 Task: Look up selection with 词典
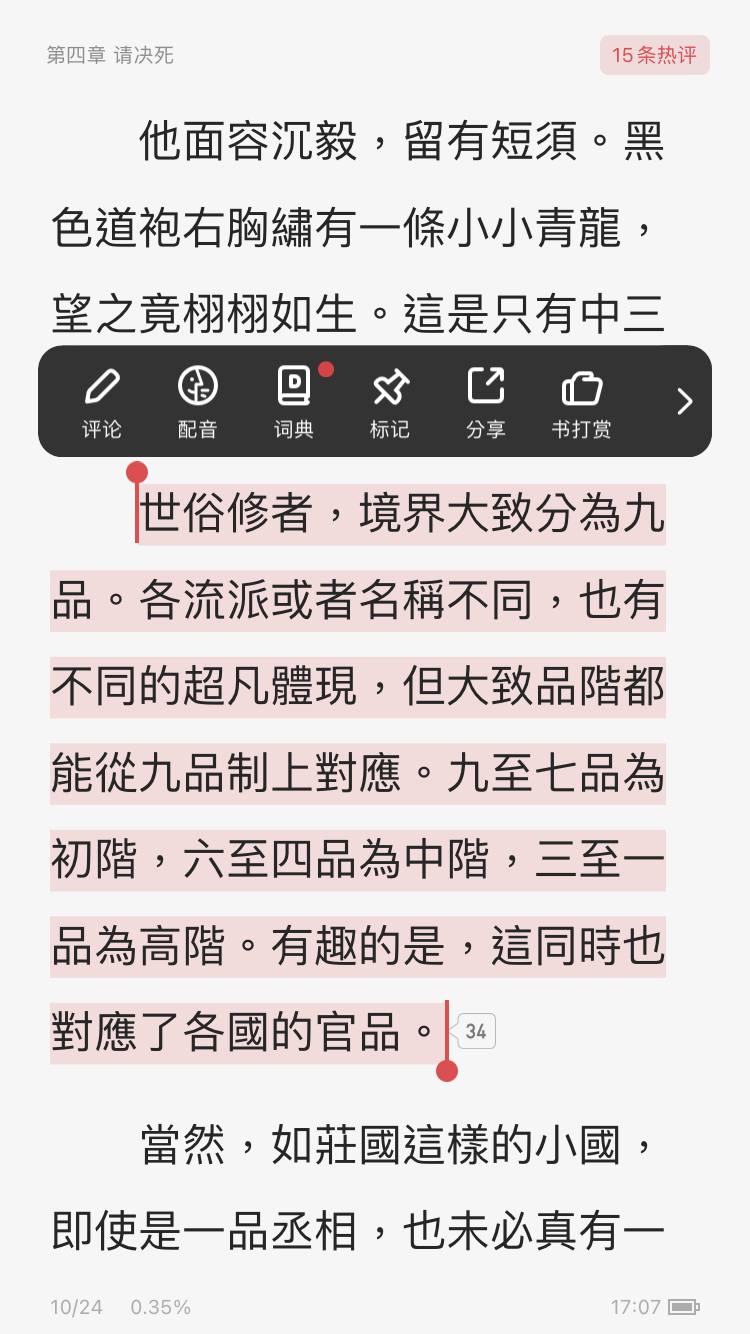point(294,403)
